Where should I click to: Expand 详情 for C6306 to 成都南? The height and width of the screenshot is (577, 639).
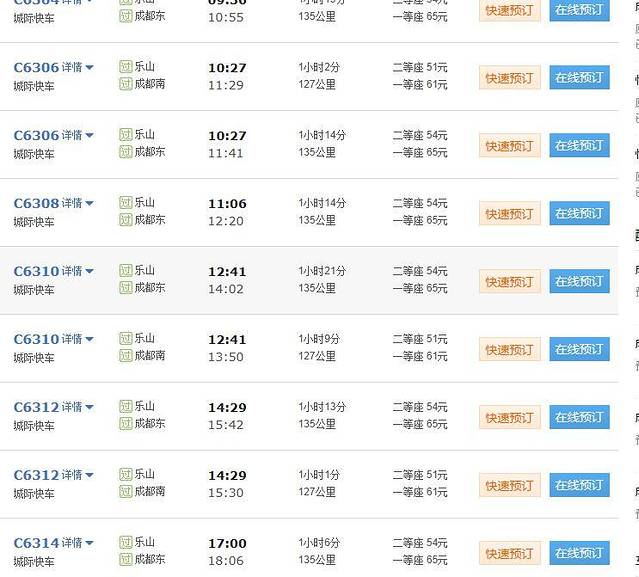pyautogui.click(x=77, y=67)
